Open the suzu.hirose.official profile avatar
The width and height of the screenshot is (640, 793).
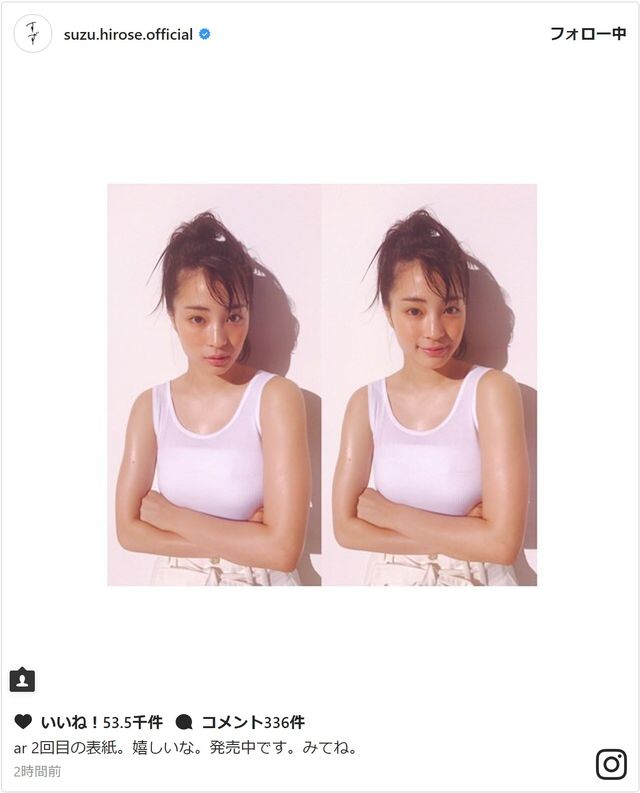click(x=33, y=34)
